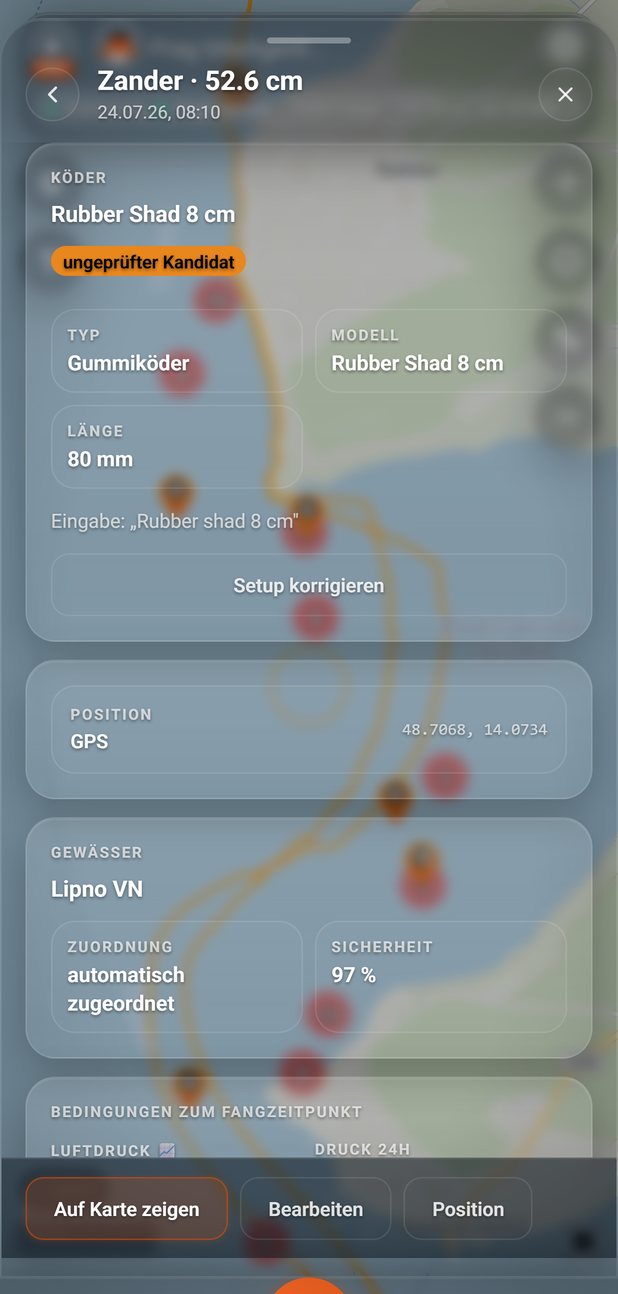Screen dimensions: 618x1294
Task: Tap the Position button
Action: (x=468, y=1209)
